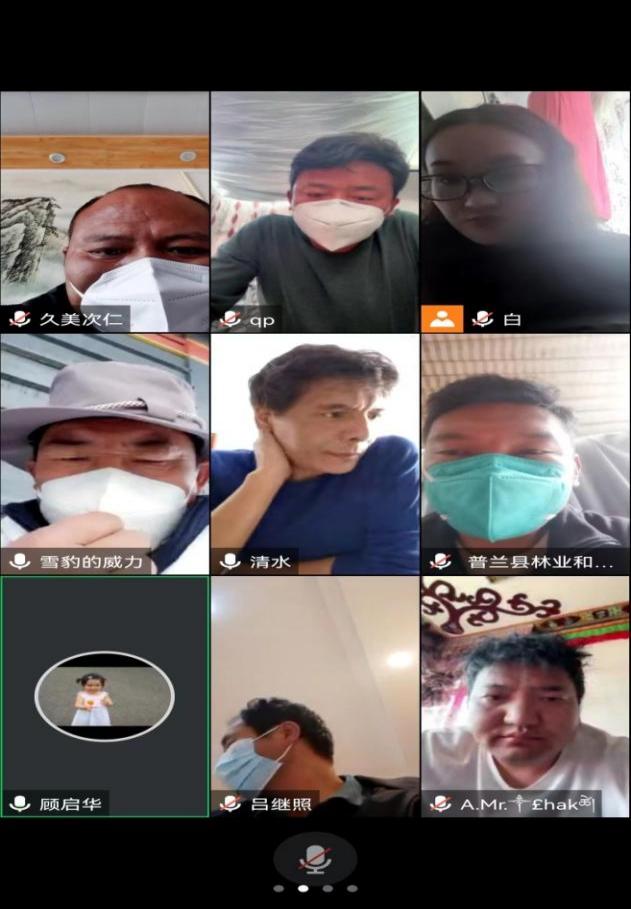The height and width of the screenshot is (909, 631).
Task: Select the tile labeled 雪豹的威力
Action: pos(105,454)
